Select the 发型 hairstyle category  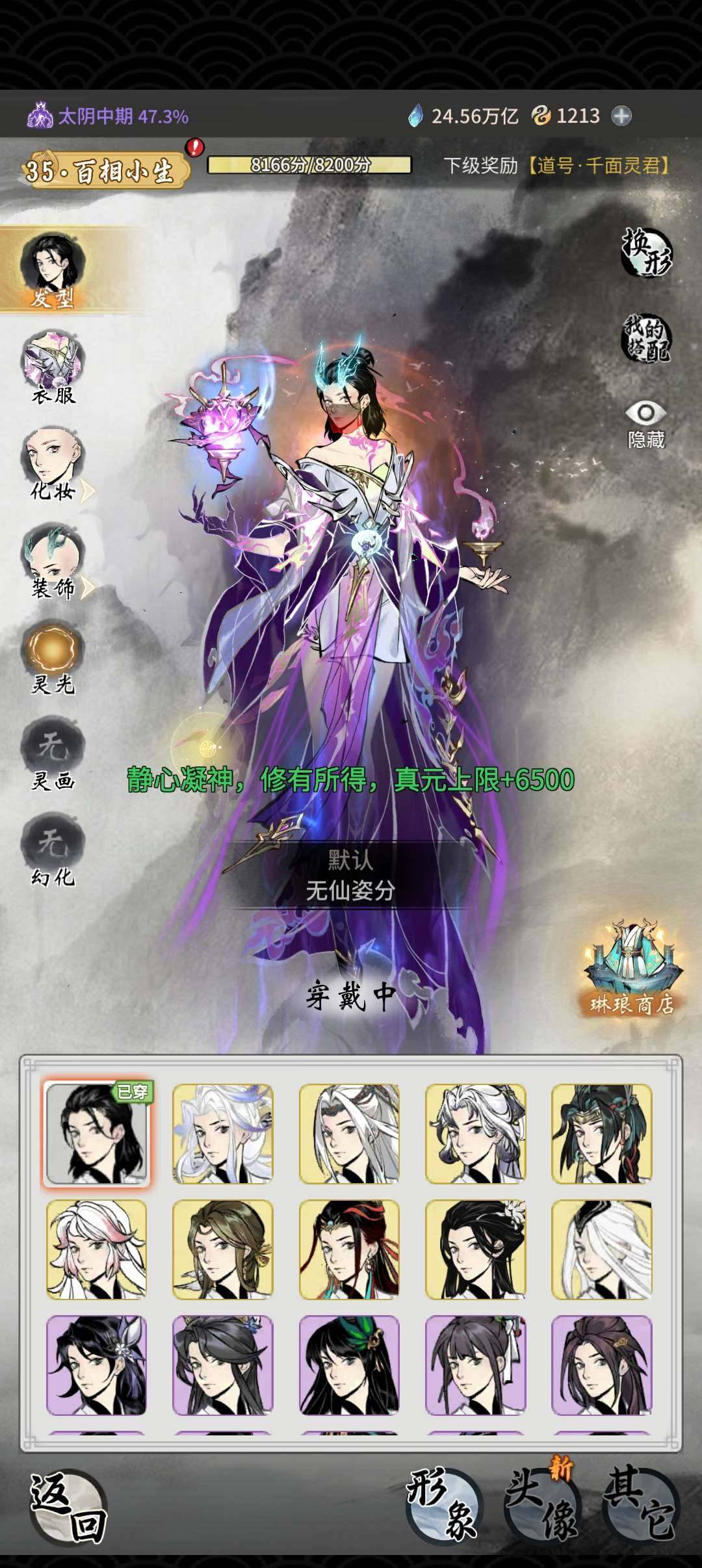coord(52,269)
